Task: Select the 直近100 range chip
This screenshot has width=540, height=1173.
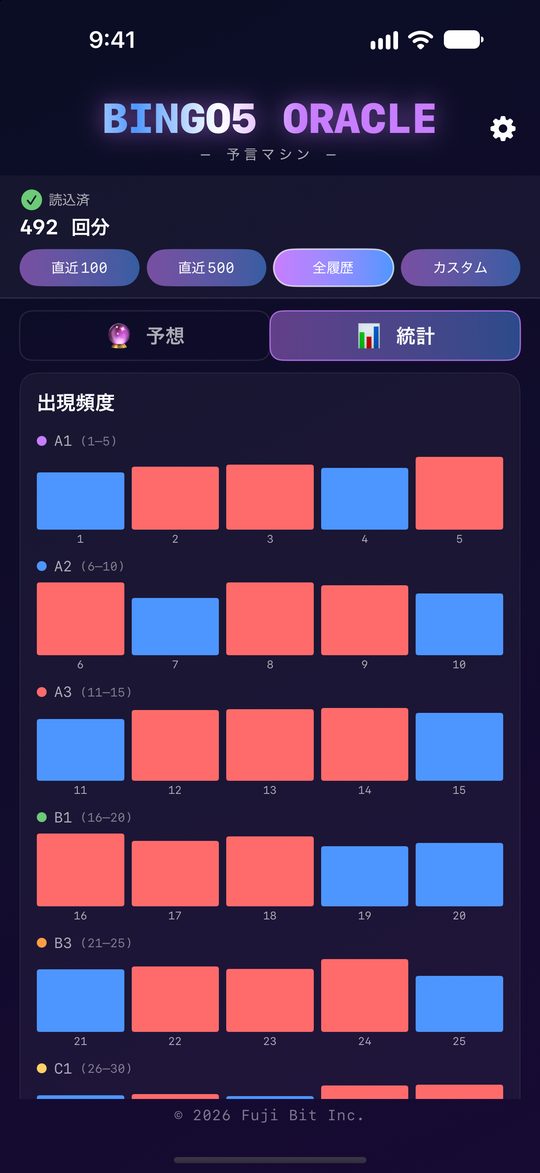Action: tap(79, 268)
